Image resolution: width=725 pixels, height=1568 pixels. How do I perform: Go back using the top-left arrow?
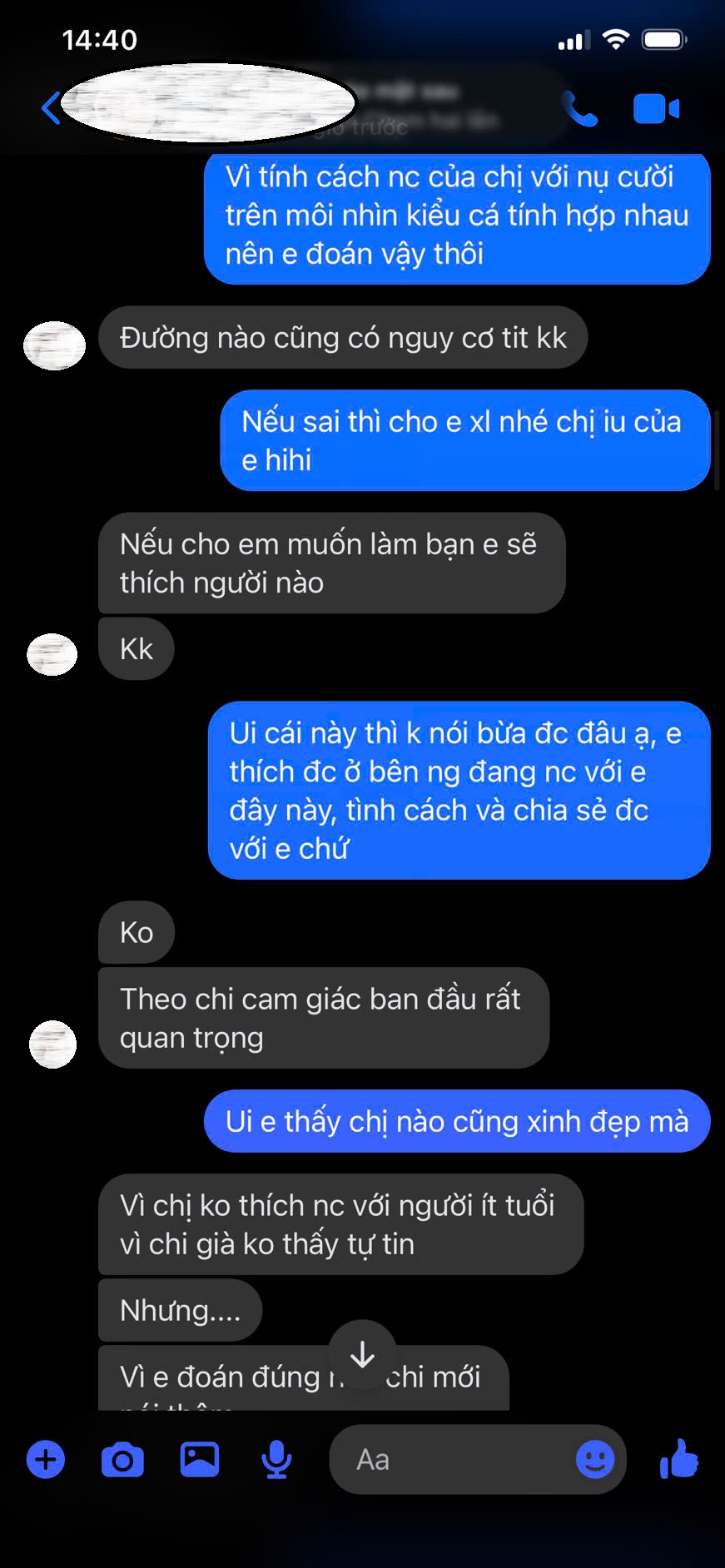(52, 108)
